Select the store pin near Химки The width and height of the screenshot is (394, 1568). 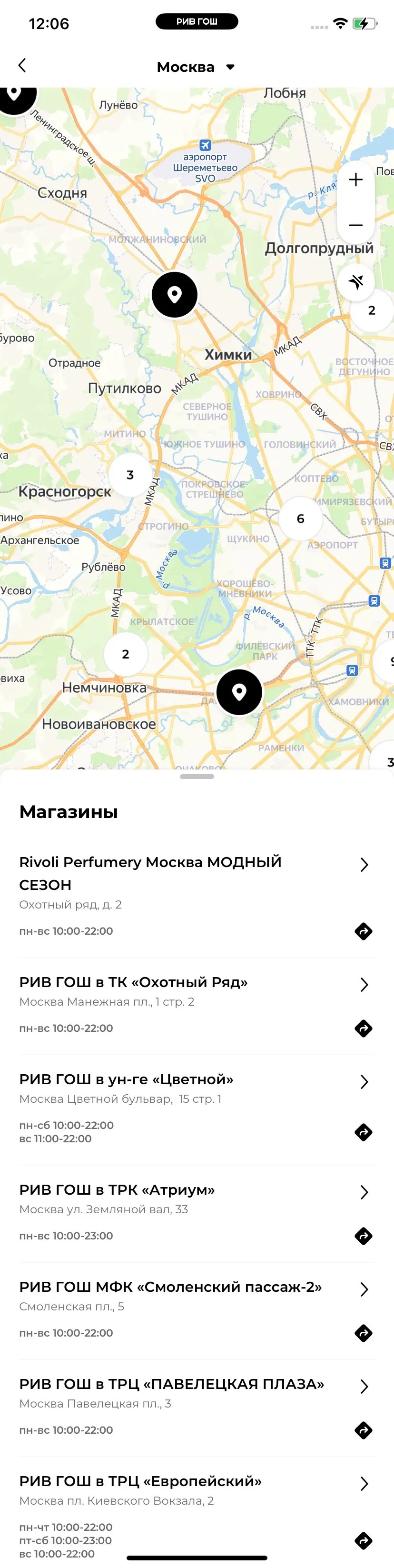click(x=175, y=295)
